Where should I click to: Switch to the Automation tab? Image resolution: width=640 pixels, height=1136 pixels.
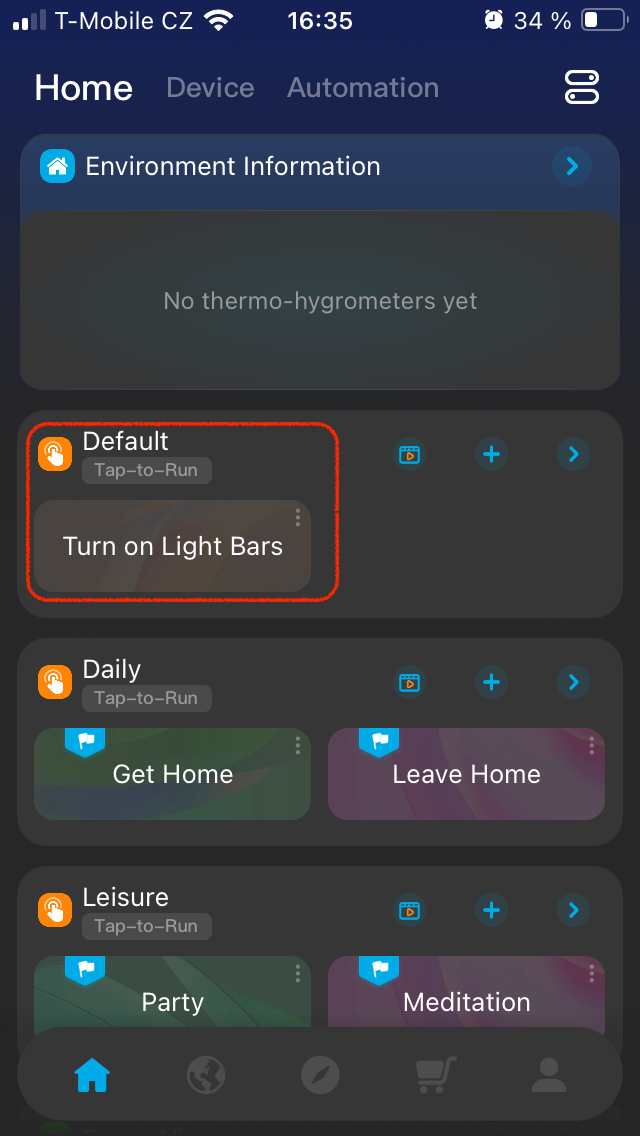tap(363, 88)
